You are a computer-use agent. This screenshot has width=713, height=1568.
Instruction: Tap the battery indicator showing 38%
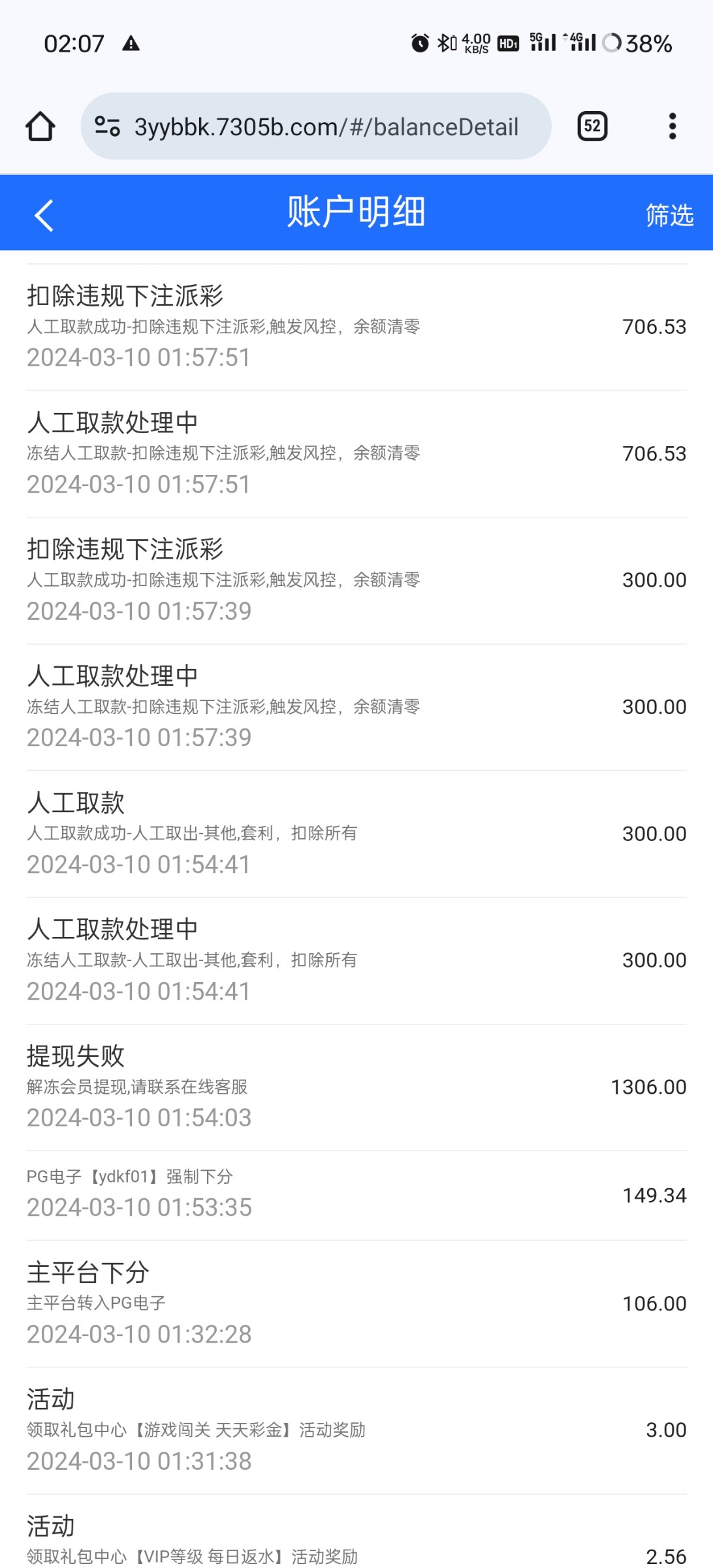(x=646, y=42)
